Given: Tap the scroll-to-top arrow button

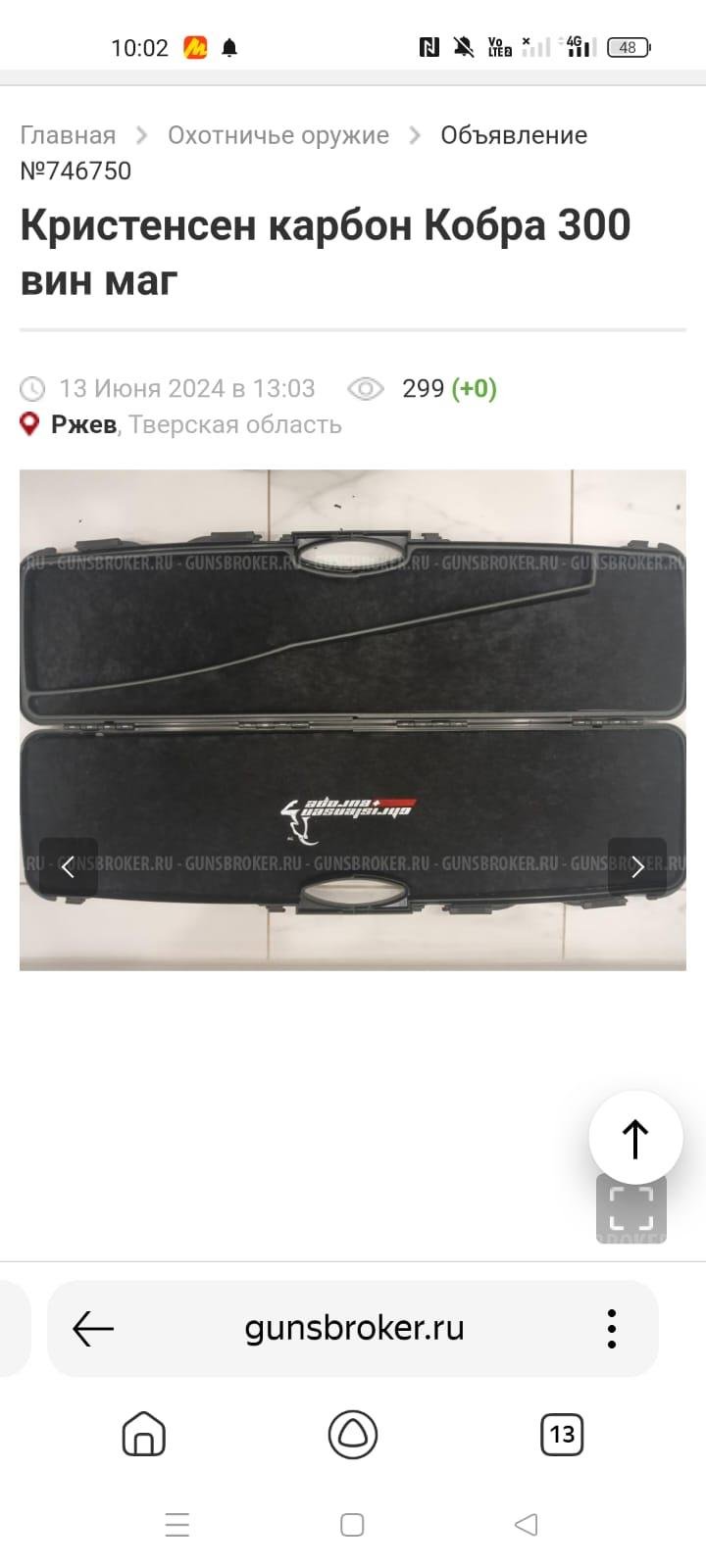Looking at the screenshot, I should 635,1138.
